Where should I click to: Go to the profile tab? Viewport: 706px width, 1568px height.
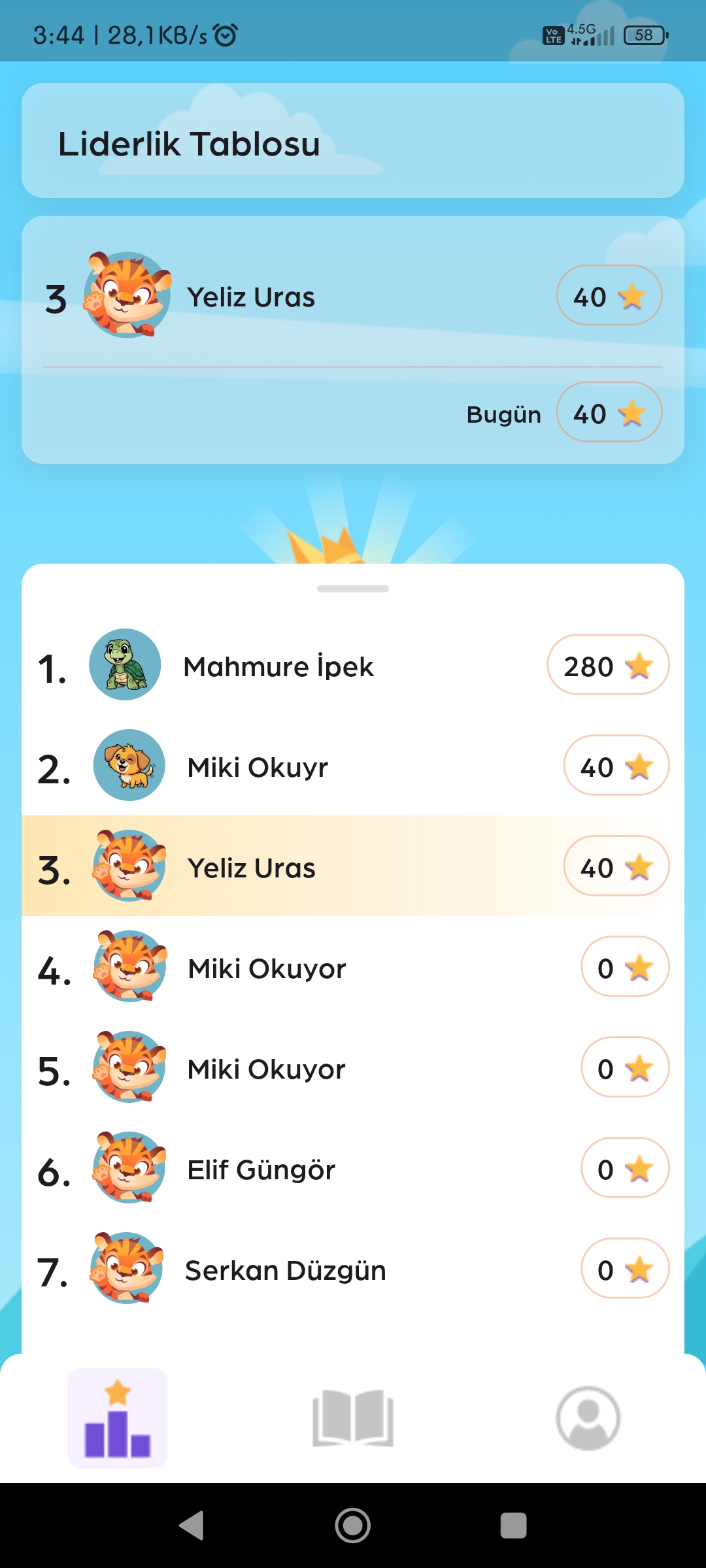588,1418
